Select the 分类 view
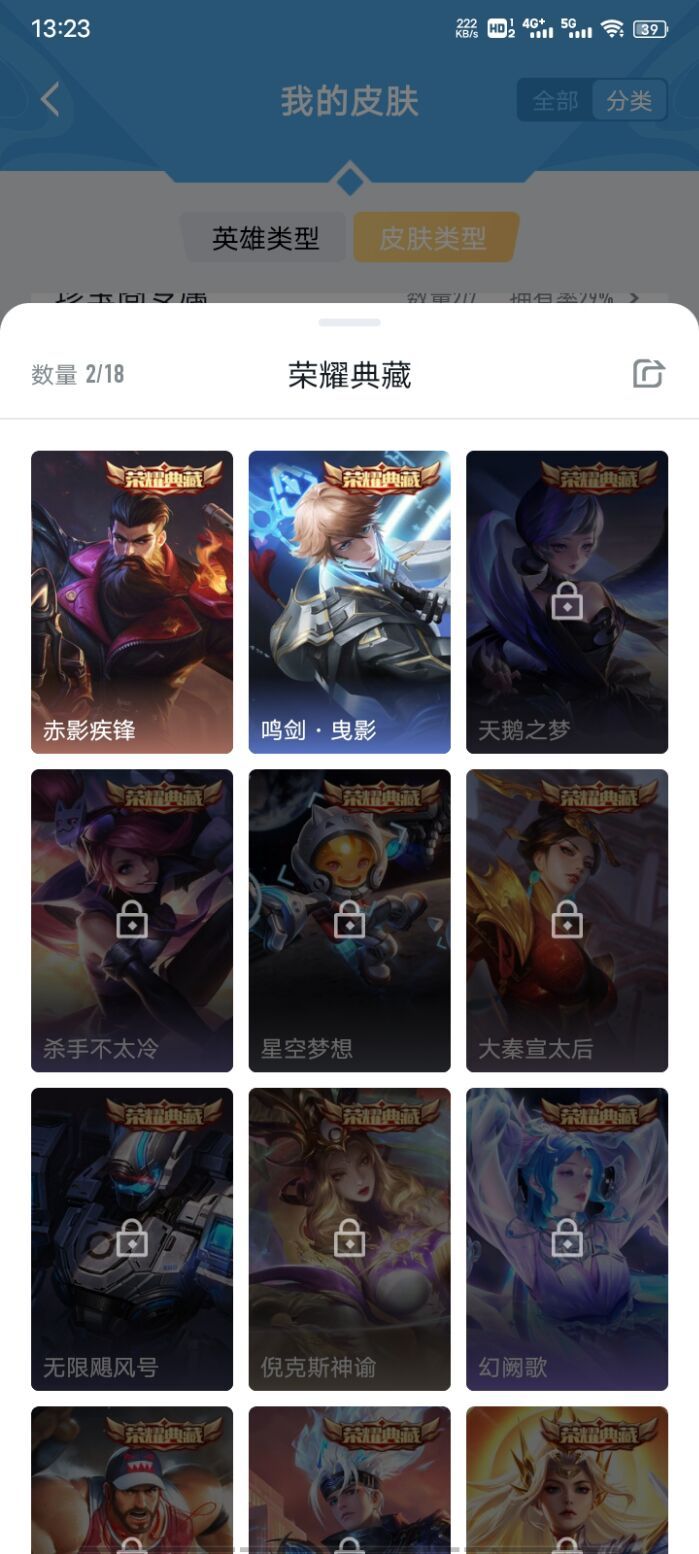 (629, 101)
